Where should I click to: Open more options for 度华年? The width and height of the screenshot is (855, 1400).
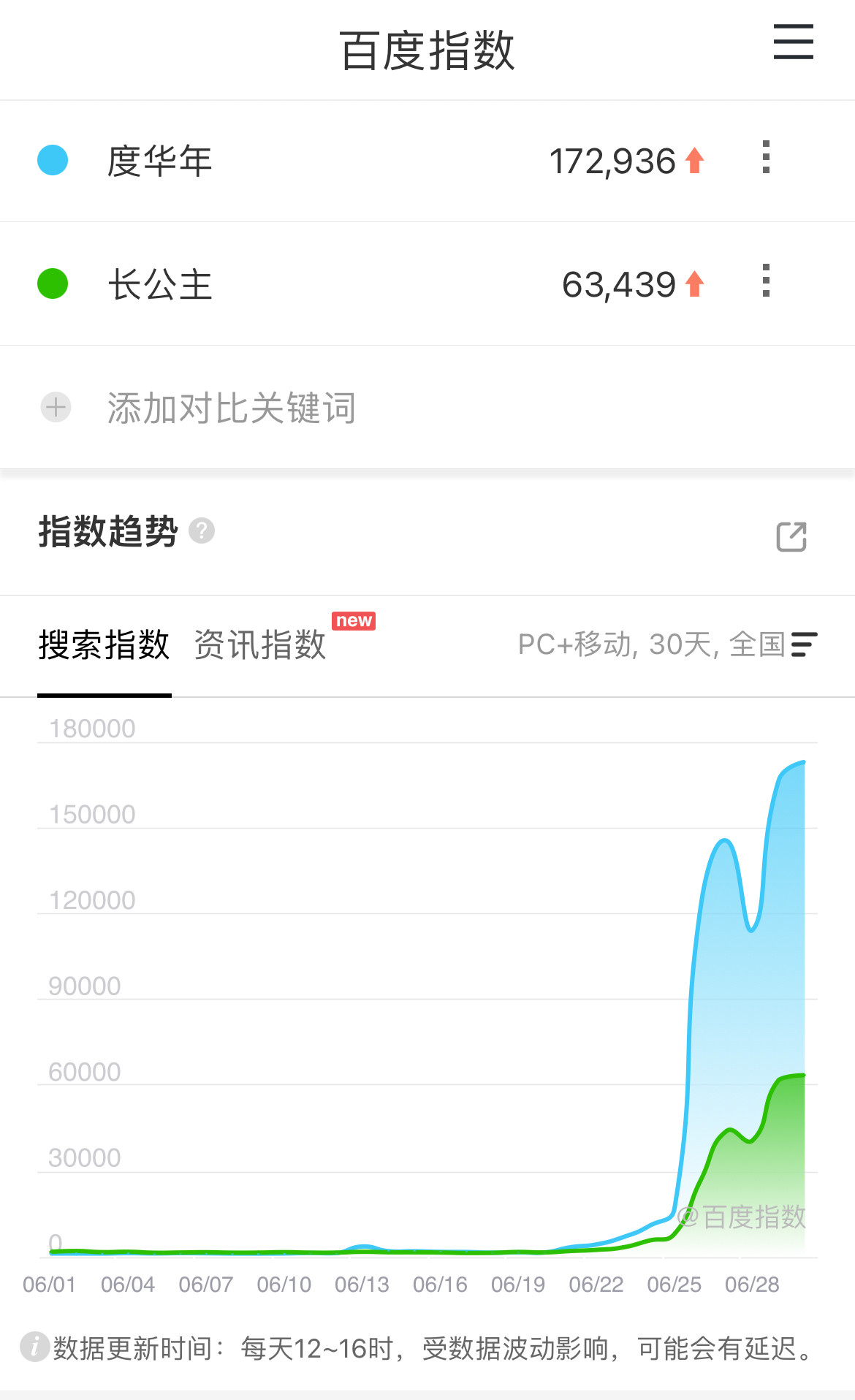[766, 157]
